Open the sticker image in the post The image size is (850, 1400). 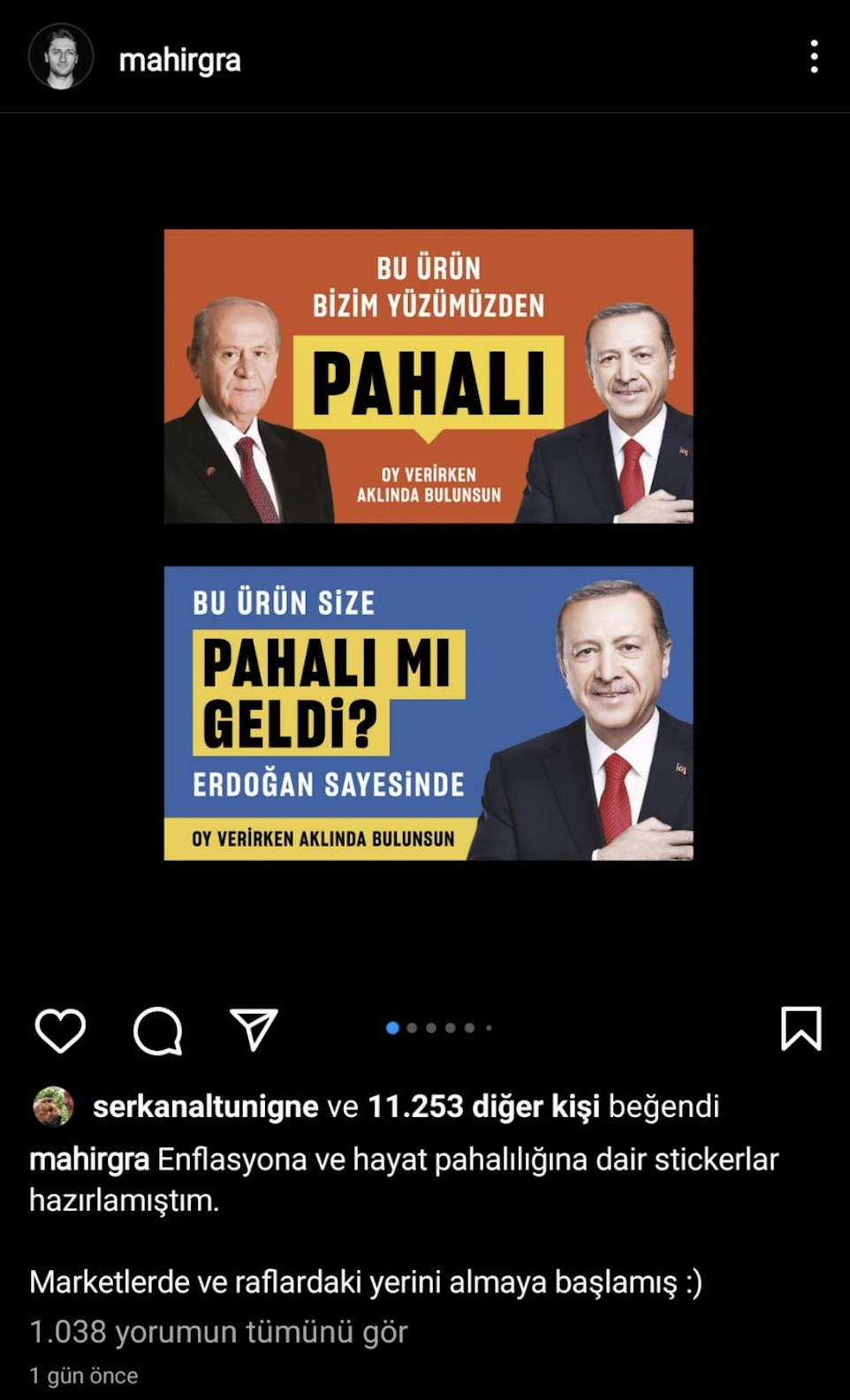[x=429, y=544]
